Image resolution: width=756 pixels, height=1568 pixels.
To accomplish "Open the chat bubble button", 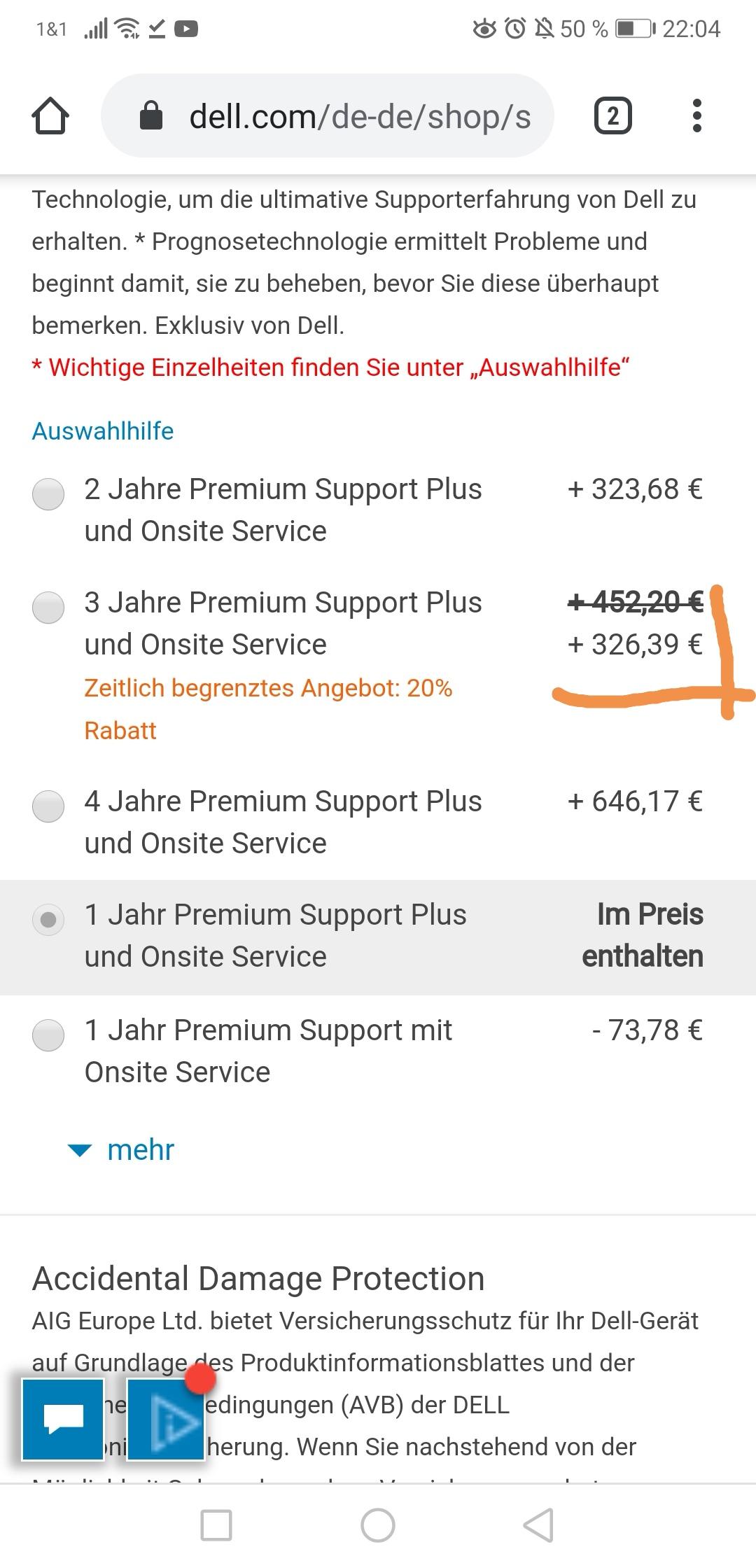I will (x=64, y=1420).
